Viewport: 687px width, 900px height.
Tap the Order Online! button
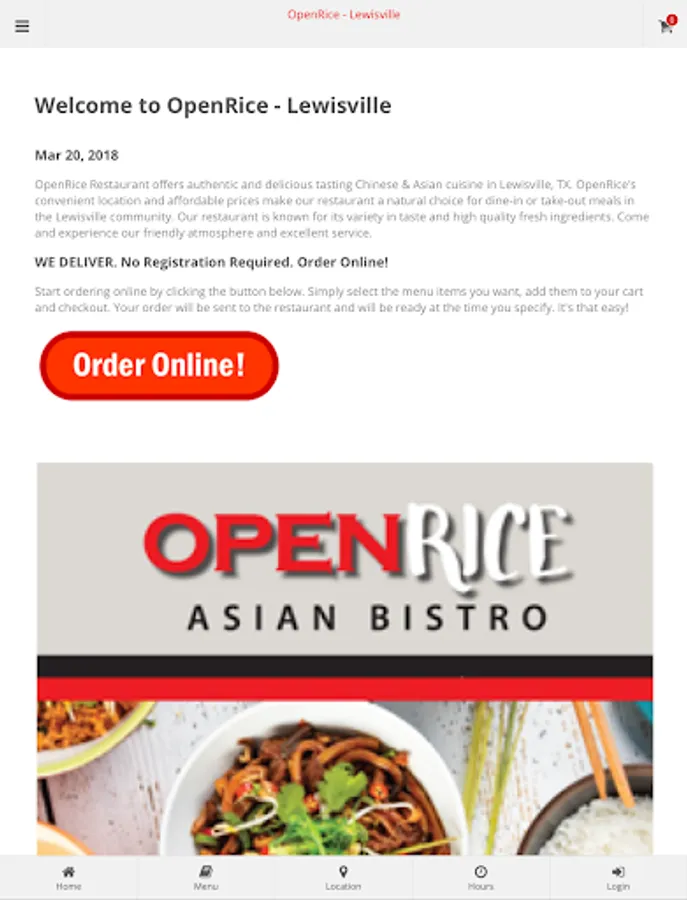pos(159,365)
